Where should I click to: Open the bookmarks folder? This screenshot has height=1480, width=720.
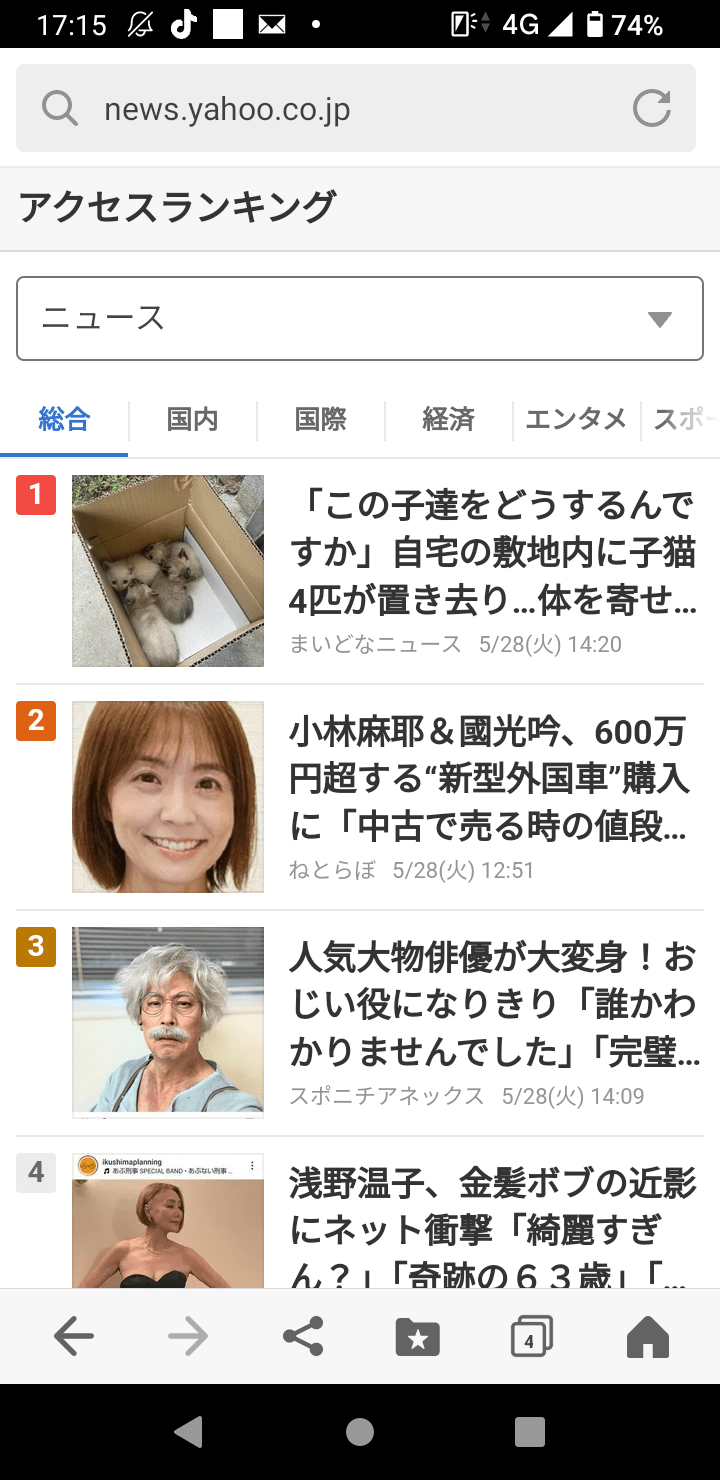417,1336
